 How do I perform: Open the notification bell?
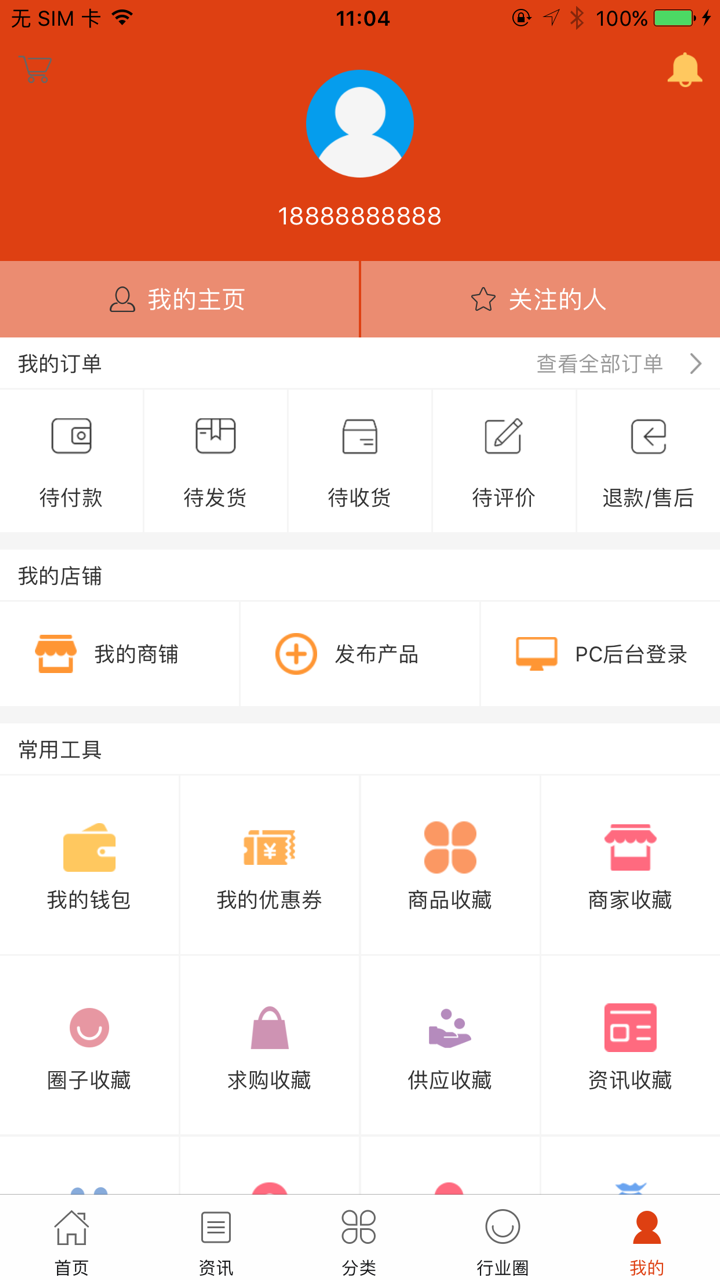(685, 70)
